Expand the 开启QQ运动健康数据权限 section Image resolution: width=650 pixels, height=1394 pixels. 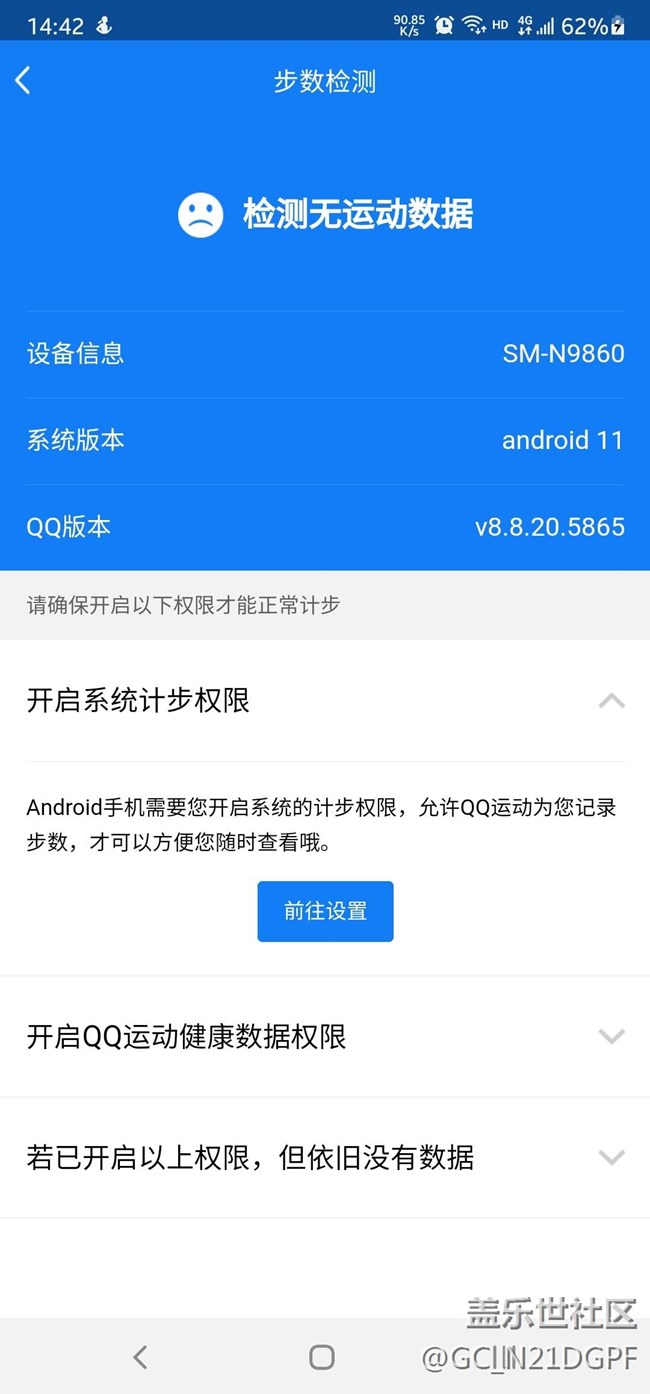click(325, 1037)
